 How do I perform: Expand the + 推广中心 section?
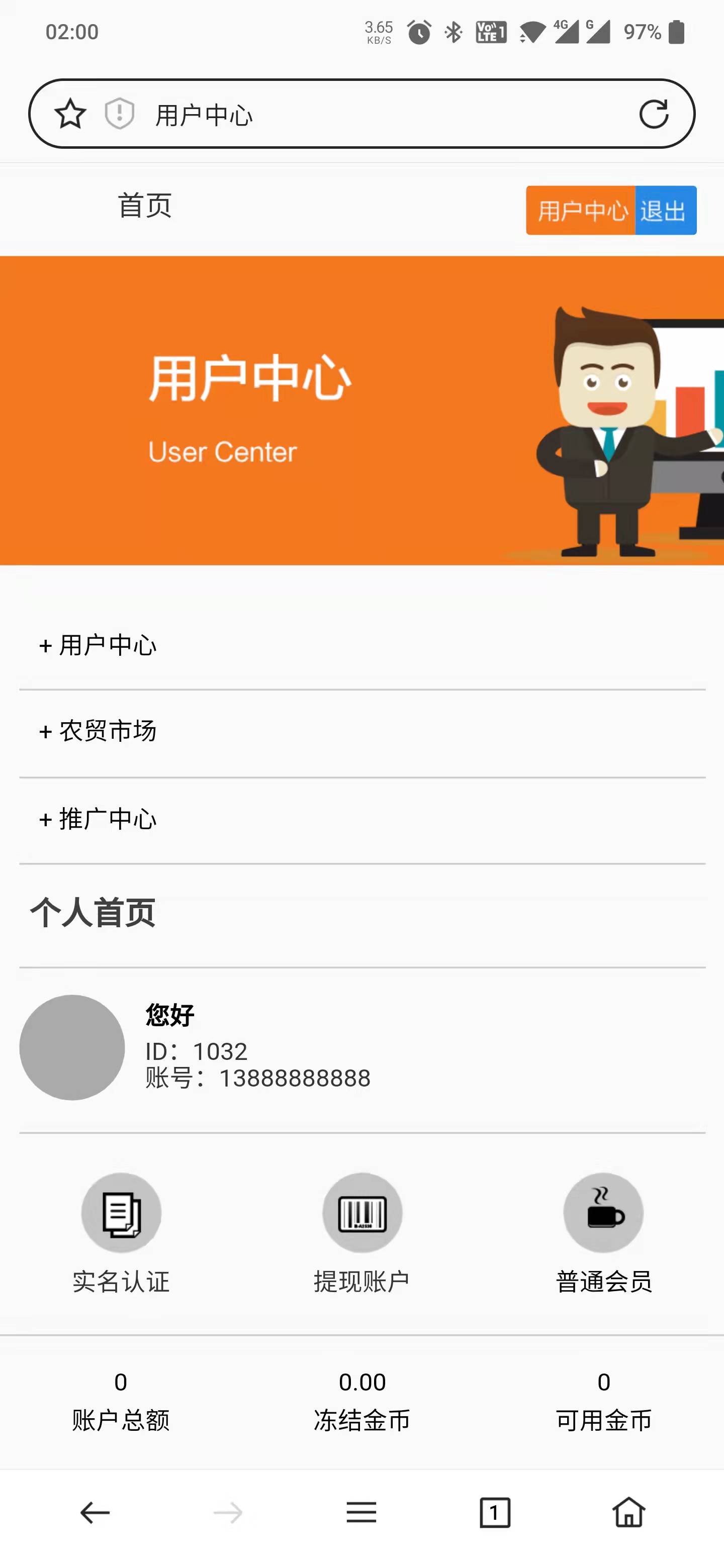[99, 819]
